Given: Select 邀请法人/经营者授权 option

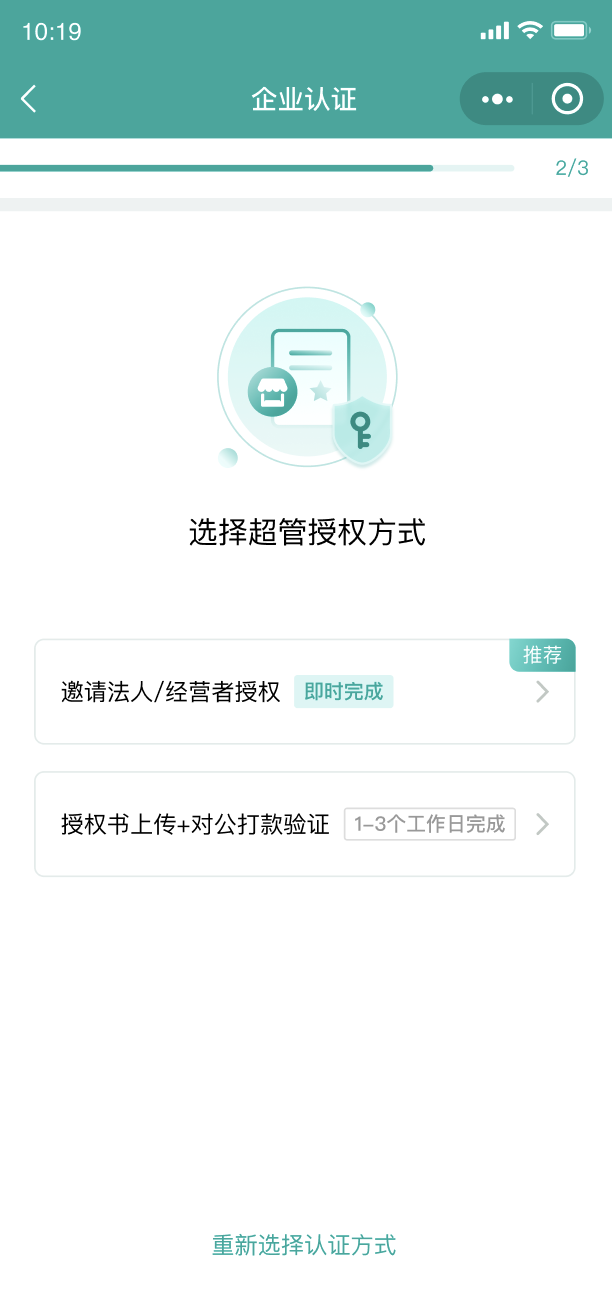Looking at the screenshot, I should click(x=305, y=692).
